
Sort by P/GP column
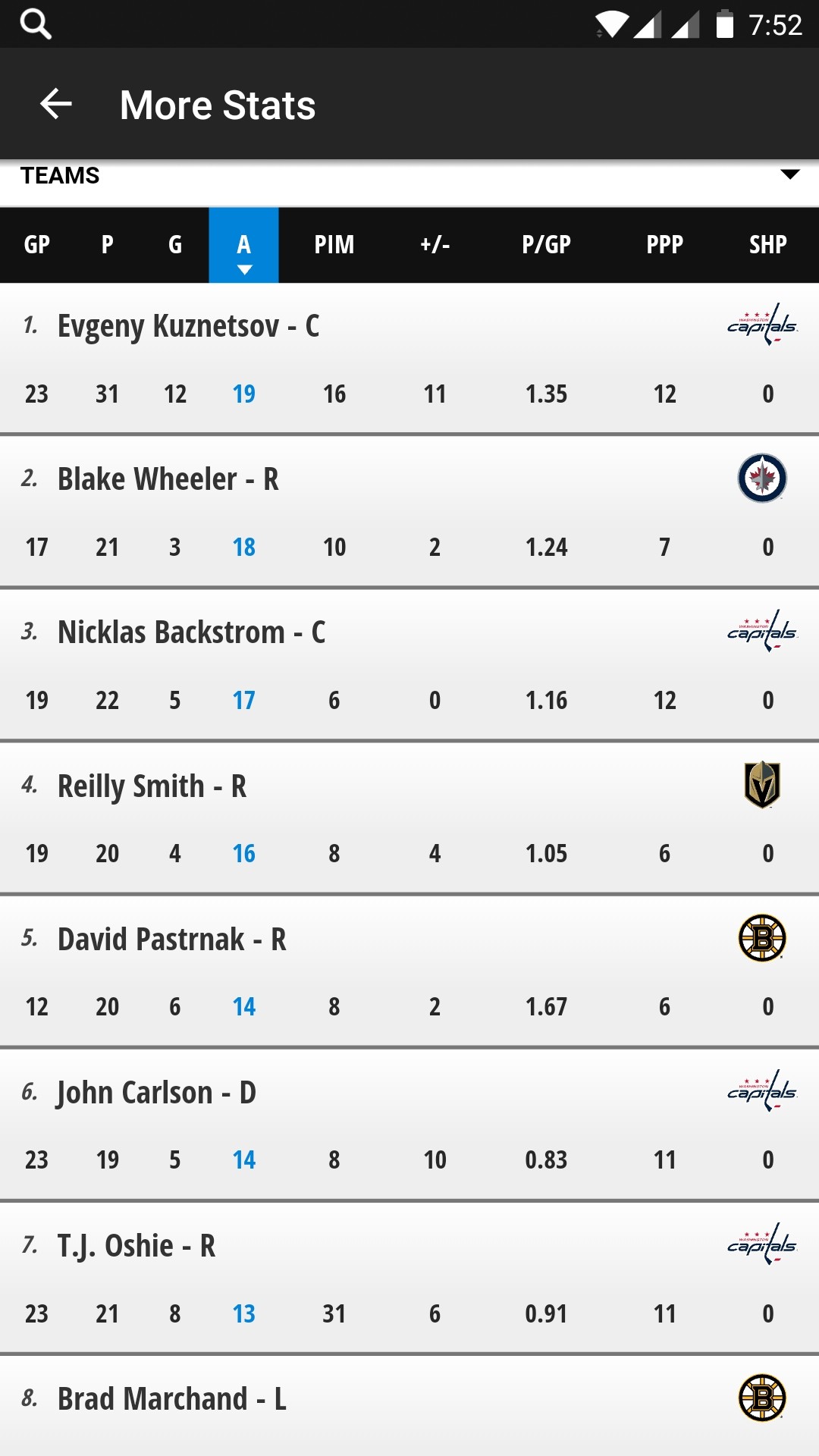(x=546, y=245)
